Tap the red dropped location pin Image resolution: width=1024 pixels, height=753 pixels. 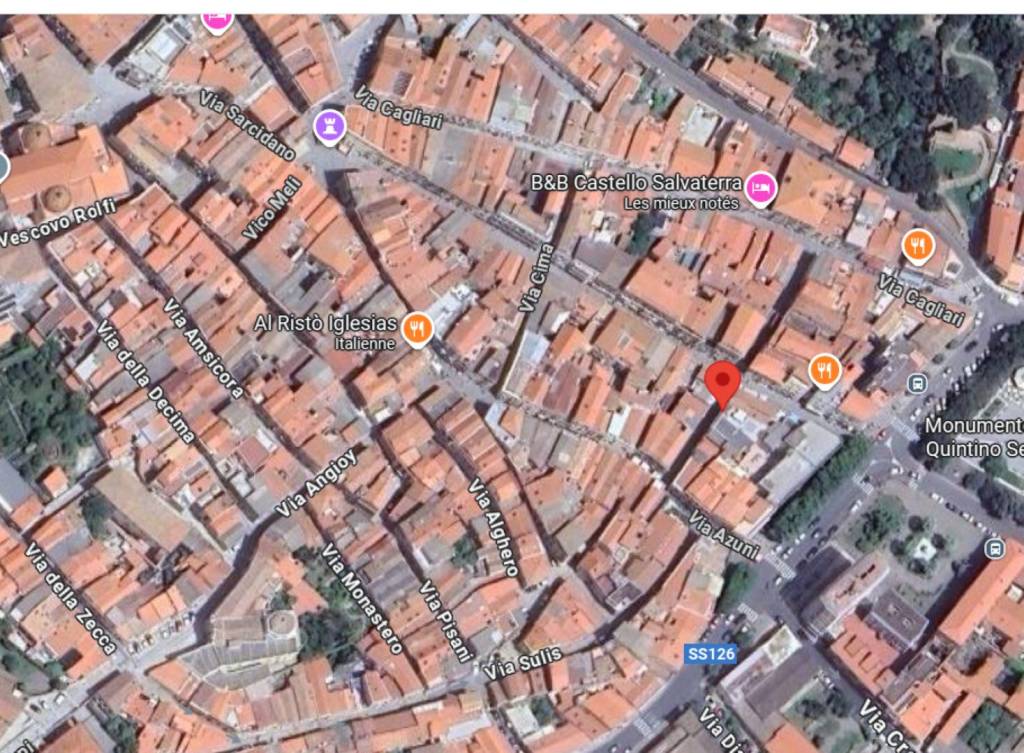click(722, 383)
